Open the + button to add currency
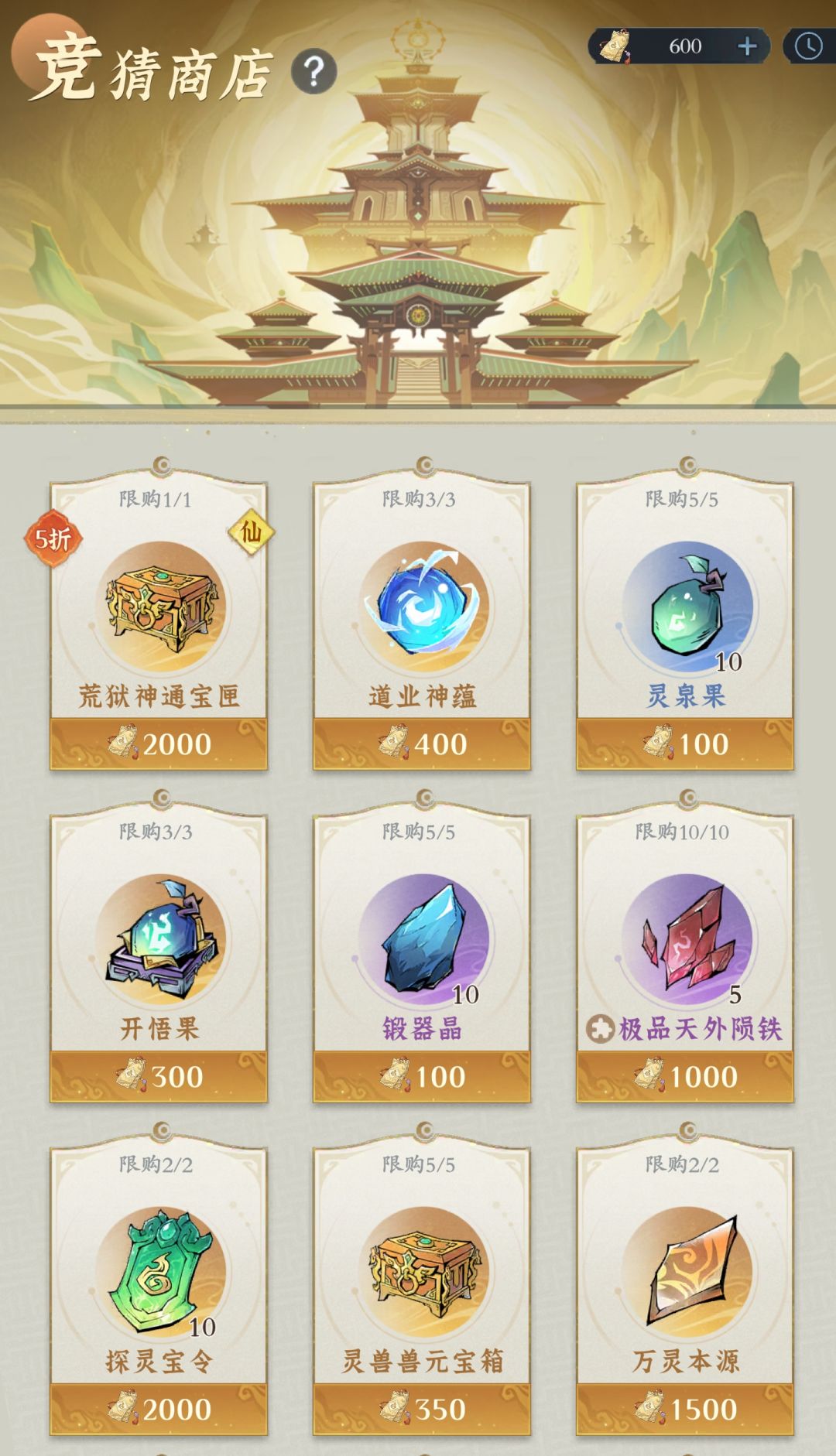This screenshot has width=836, height=1456. [x=745, y=46]
